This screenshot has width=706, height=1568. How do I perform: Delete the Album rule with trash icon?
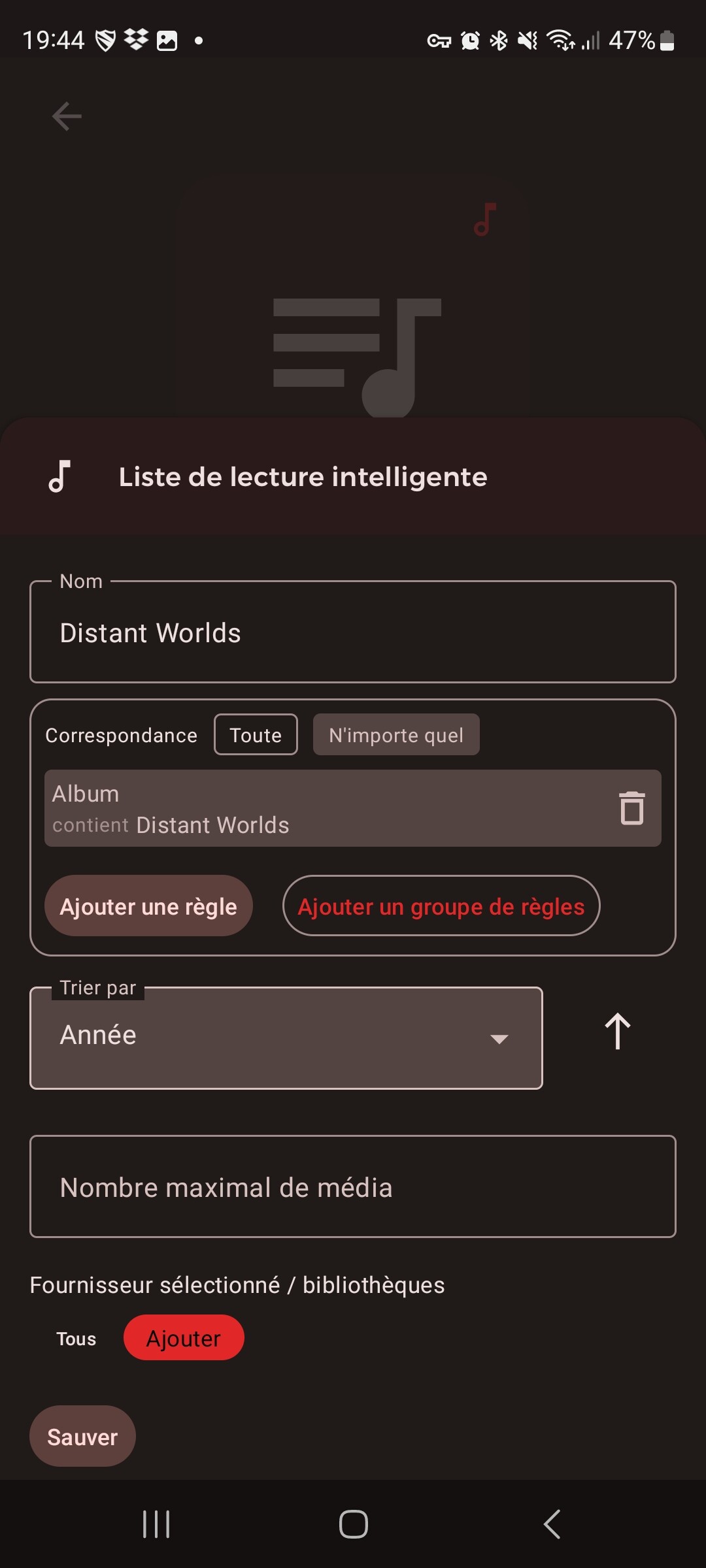pos(631,808)
